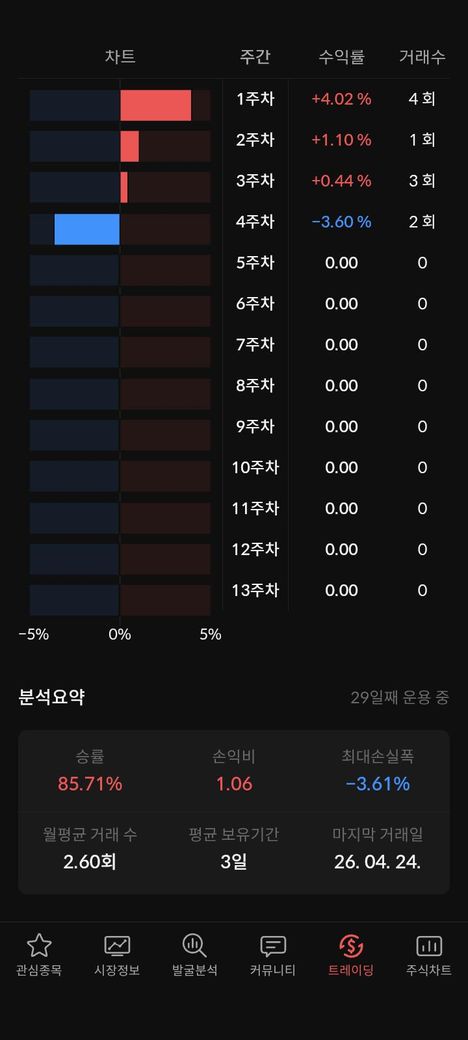This screenshot has width=468, height=1040.
Task: Switch to the 주식차트 tab
Action: [x=429, y=954]
